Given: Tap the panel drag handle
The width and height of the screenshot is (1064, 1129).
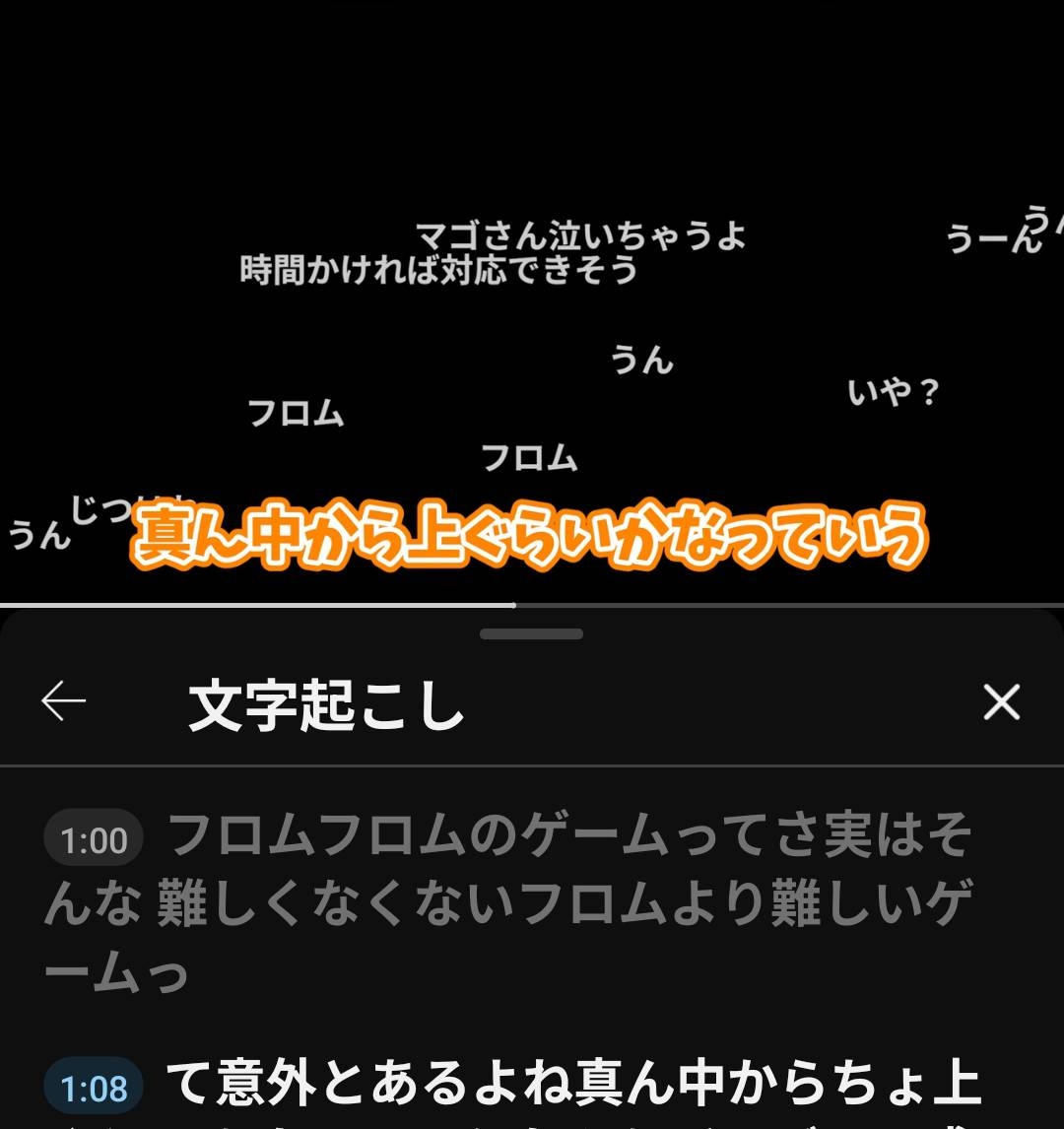Looking at the screenshot, I should tap(532, 635).
